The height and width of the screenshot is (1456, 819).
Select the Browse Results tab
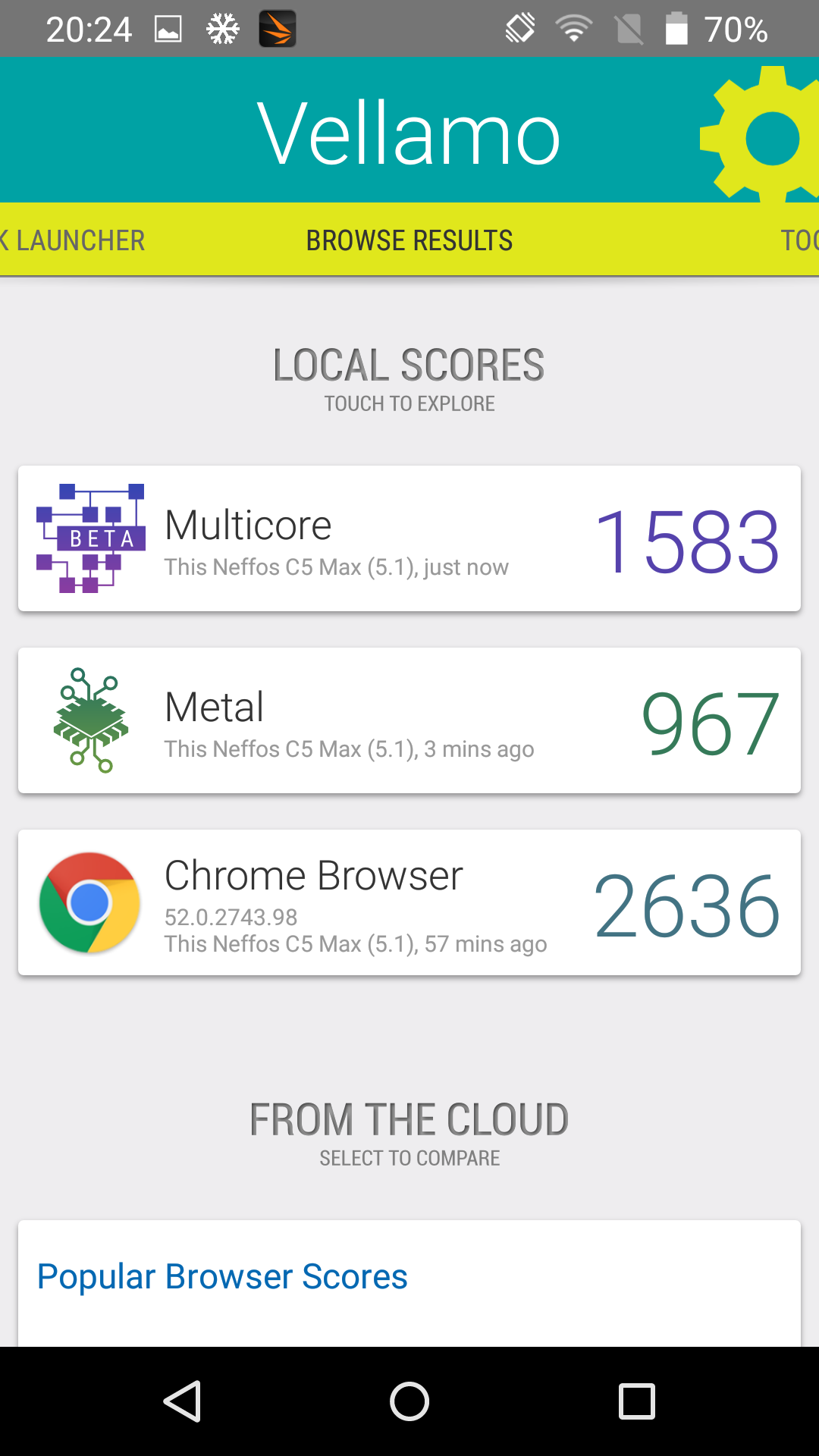coord(409,240)
